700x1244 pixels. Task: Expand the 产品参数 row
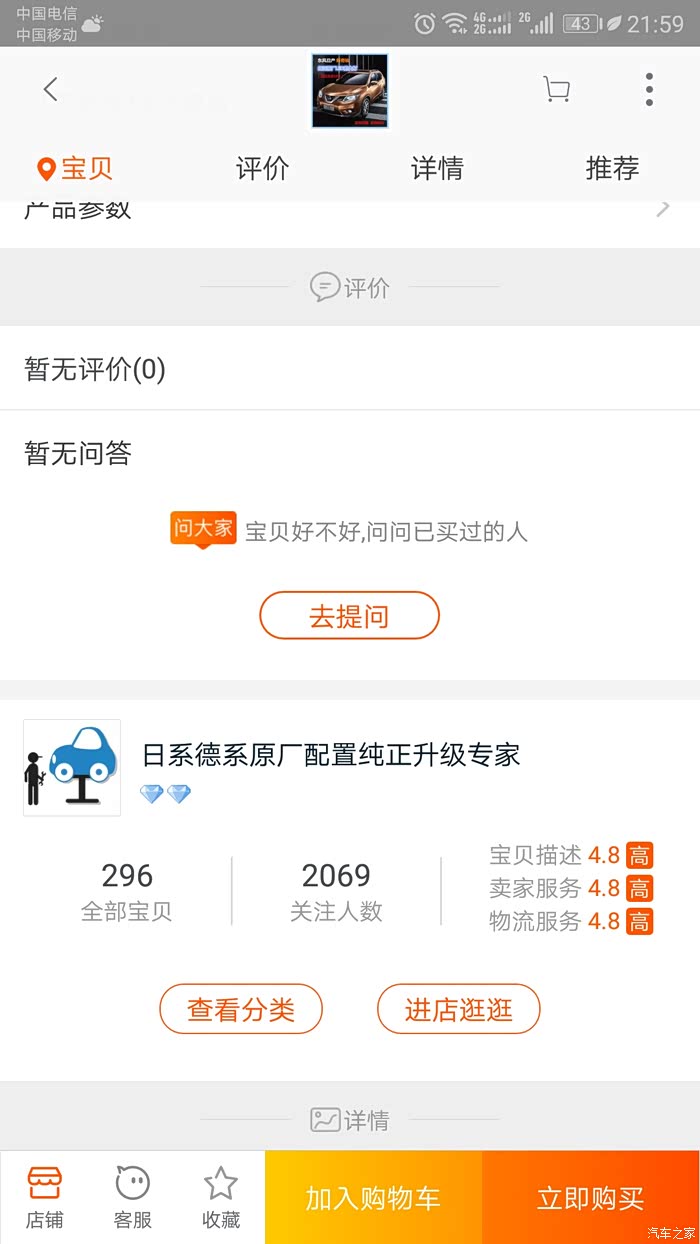click(350, 212)
